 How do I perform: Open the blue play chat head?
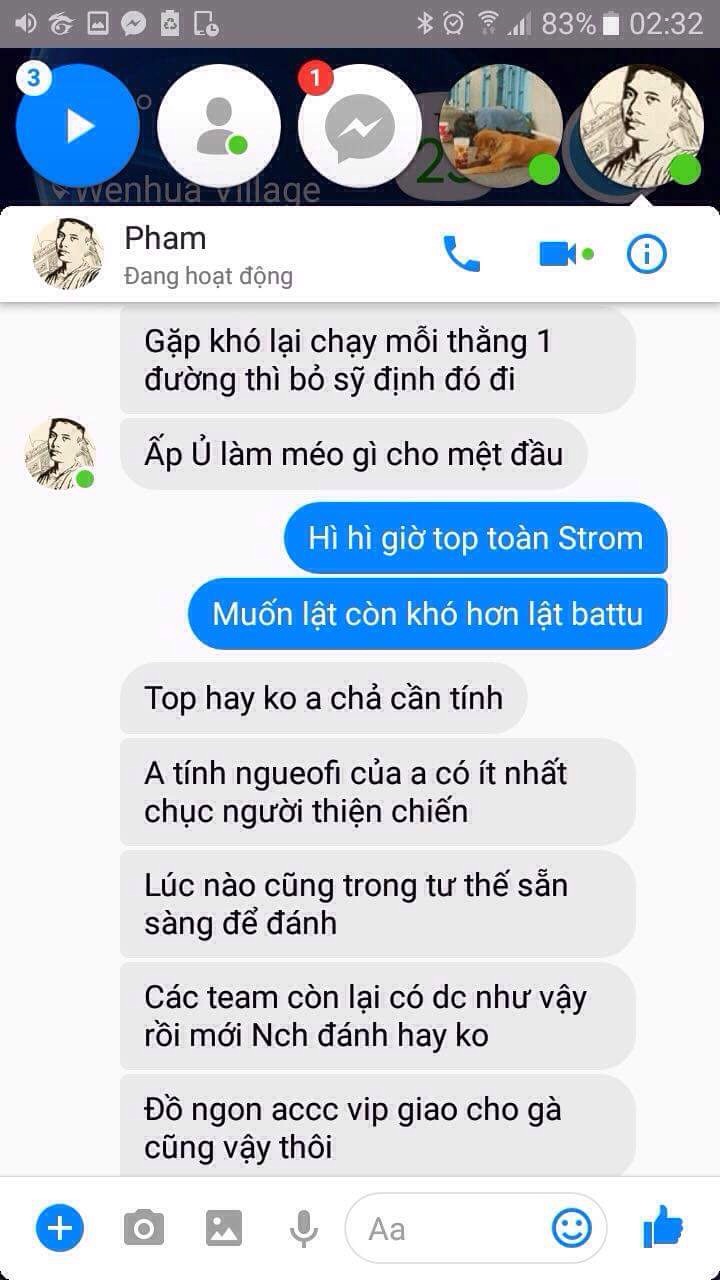[78, 126]
